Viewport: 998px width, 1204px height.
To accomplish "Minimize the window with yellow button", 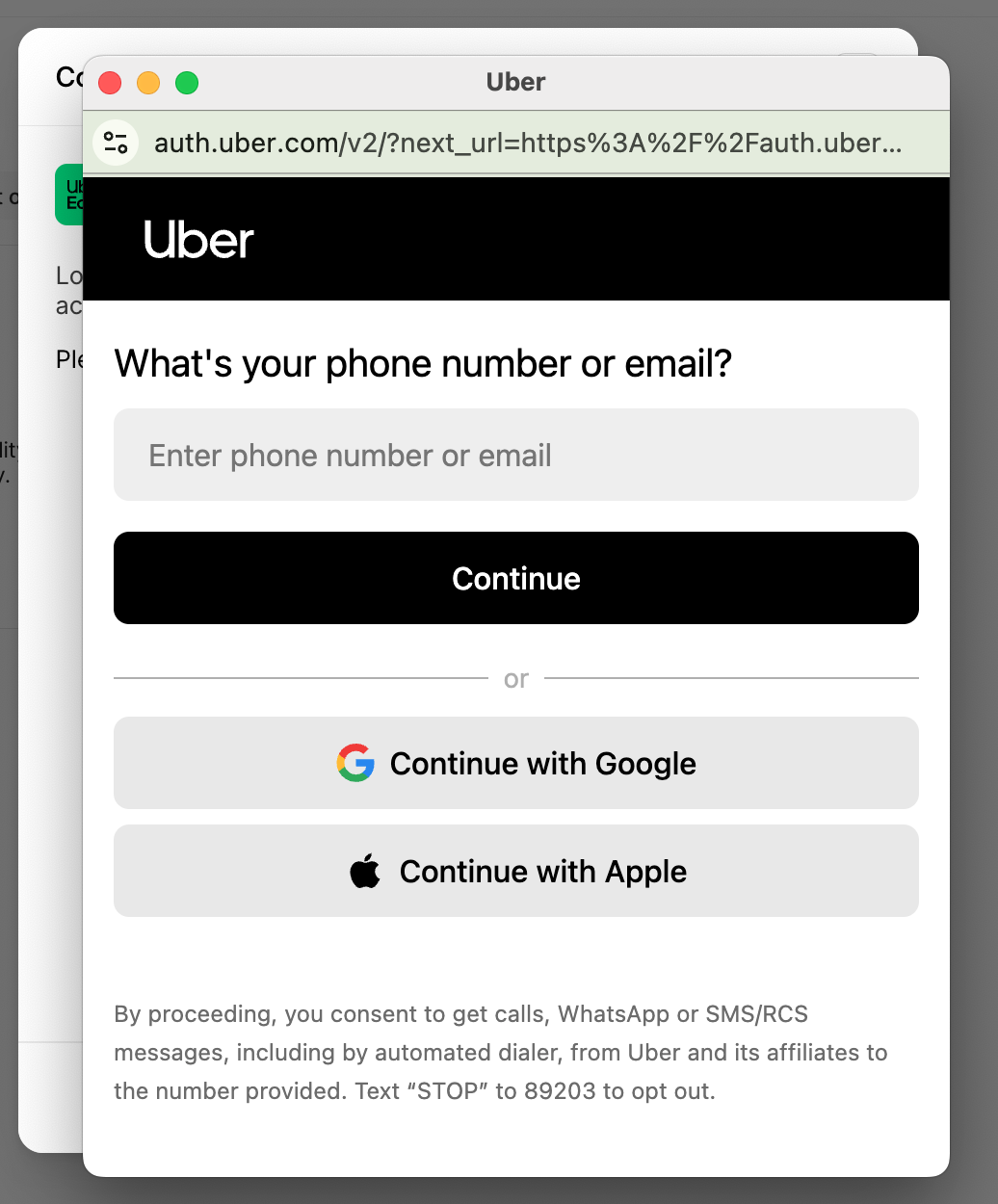I will [148, 83].
